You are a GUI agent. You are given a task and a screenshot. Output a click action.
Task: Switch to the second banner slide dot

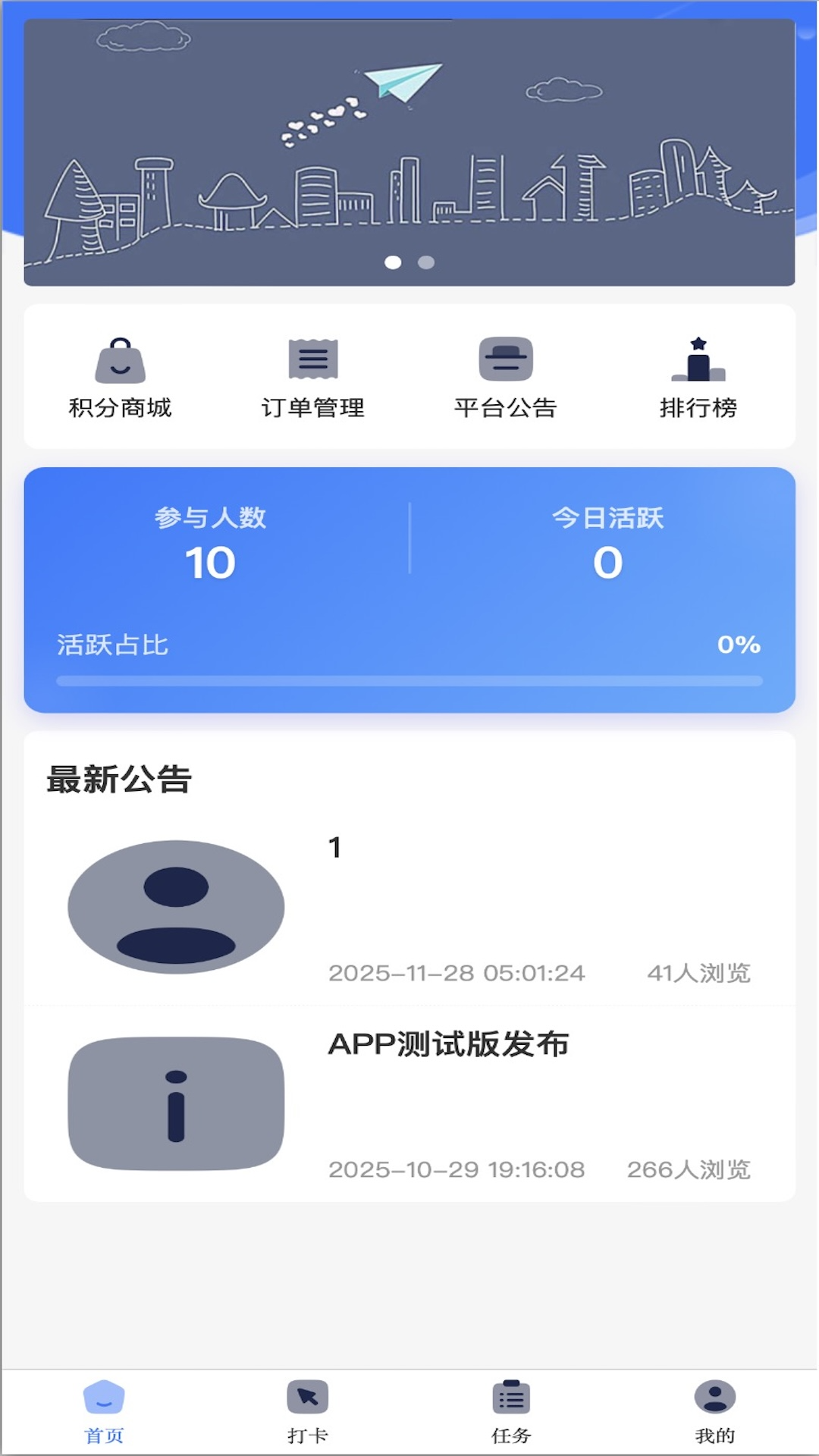point(427,262)
